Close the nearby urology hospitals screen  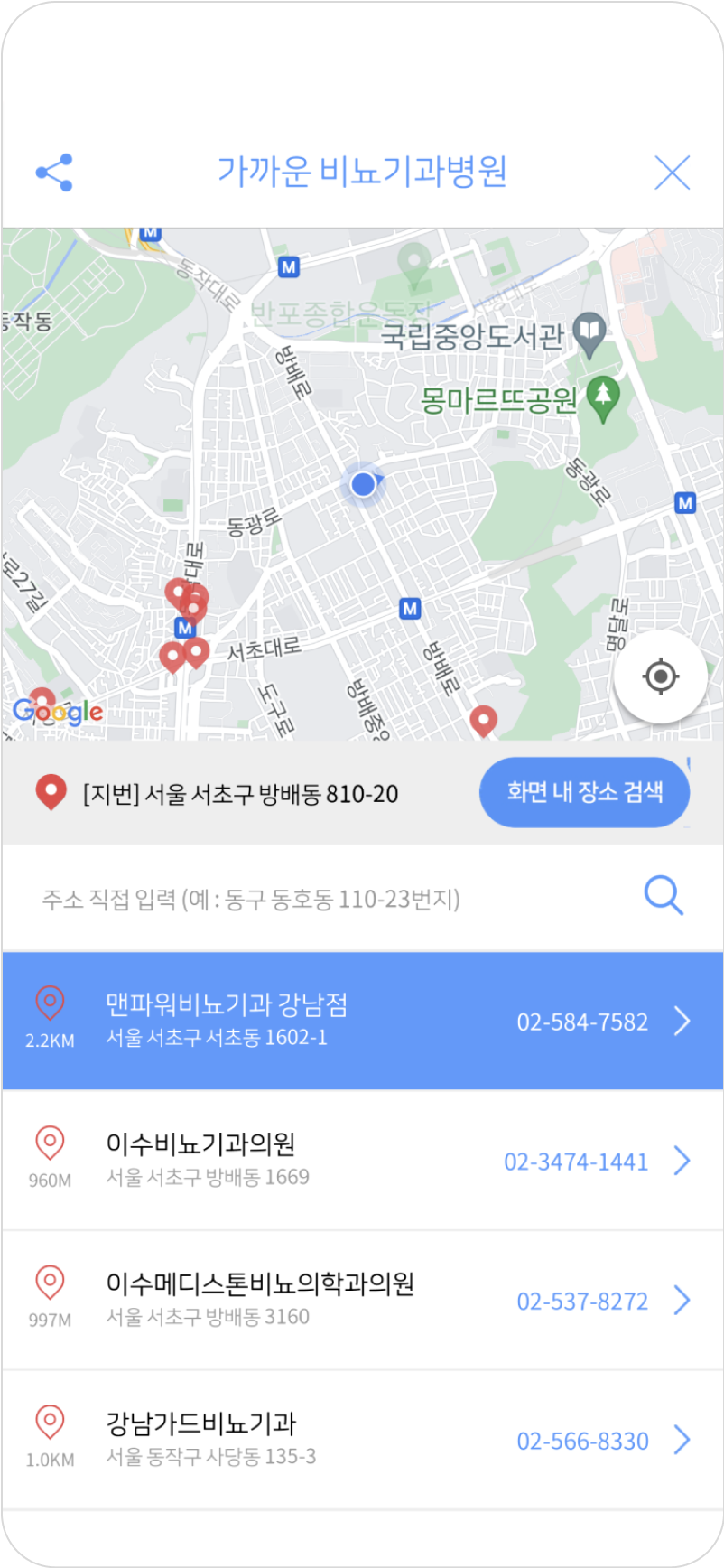click(672, 173)
